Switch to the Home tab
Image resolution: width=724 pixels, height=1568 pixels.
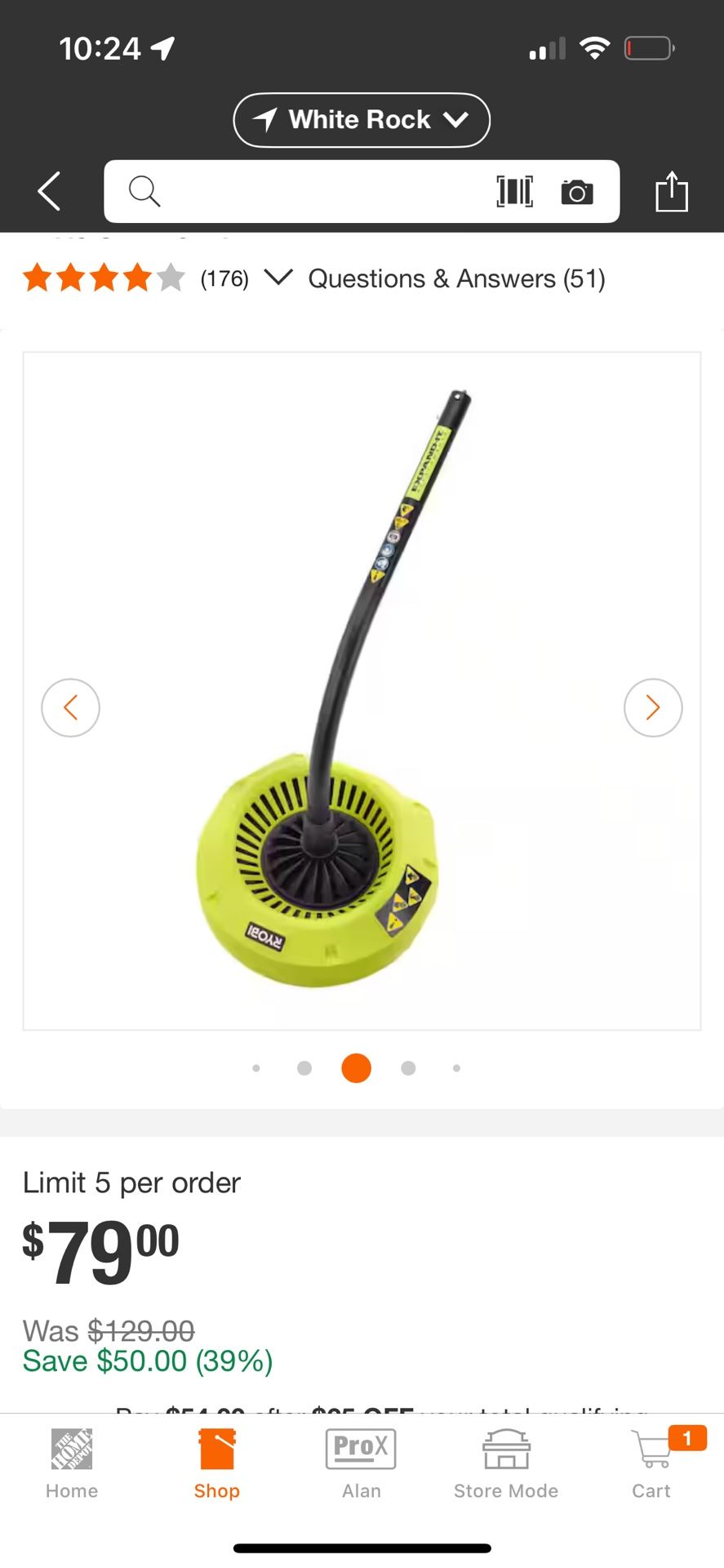72,1465
